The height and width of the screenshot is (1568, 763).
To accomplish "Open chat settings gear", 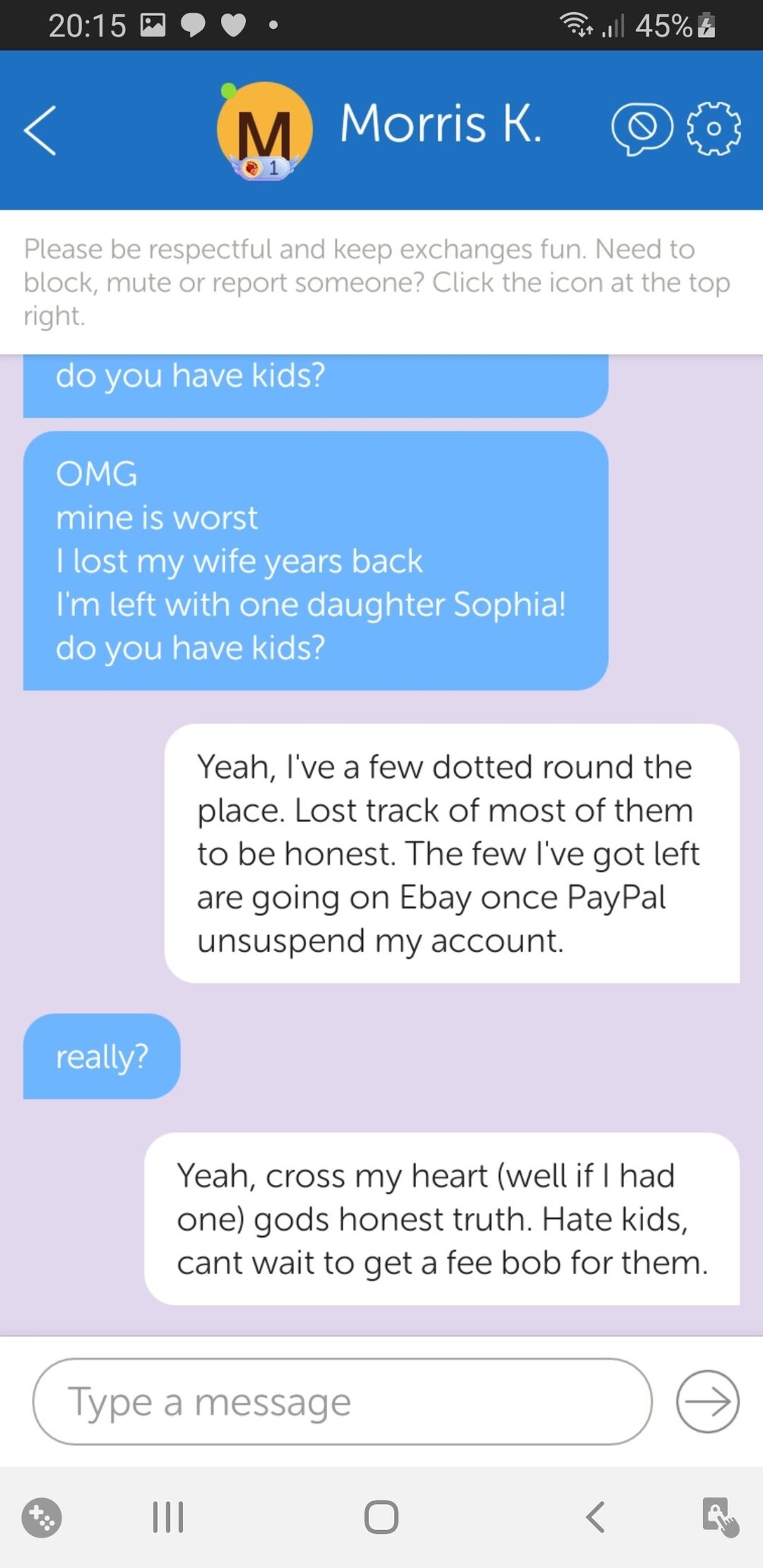I will click(x=714, y=128).
